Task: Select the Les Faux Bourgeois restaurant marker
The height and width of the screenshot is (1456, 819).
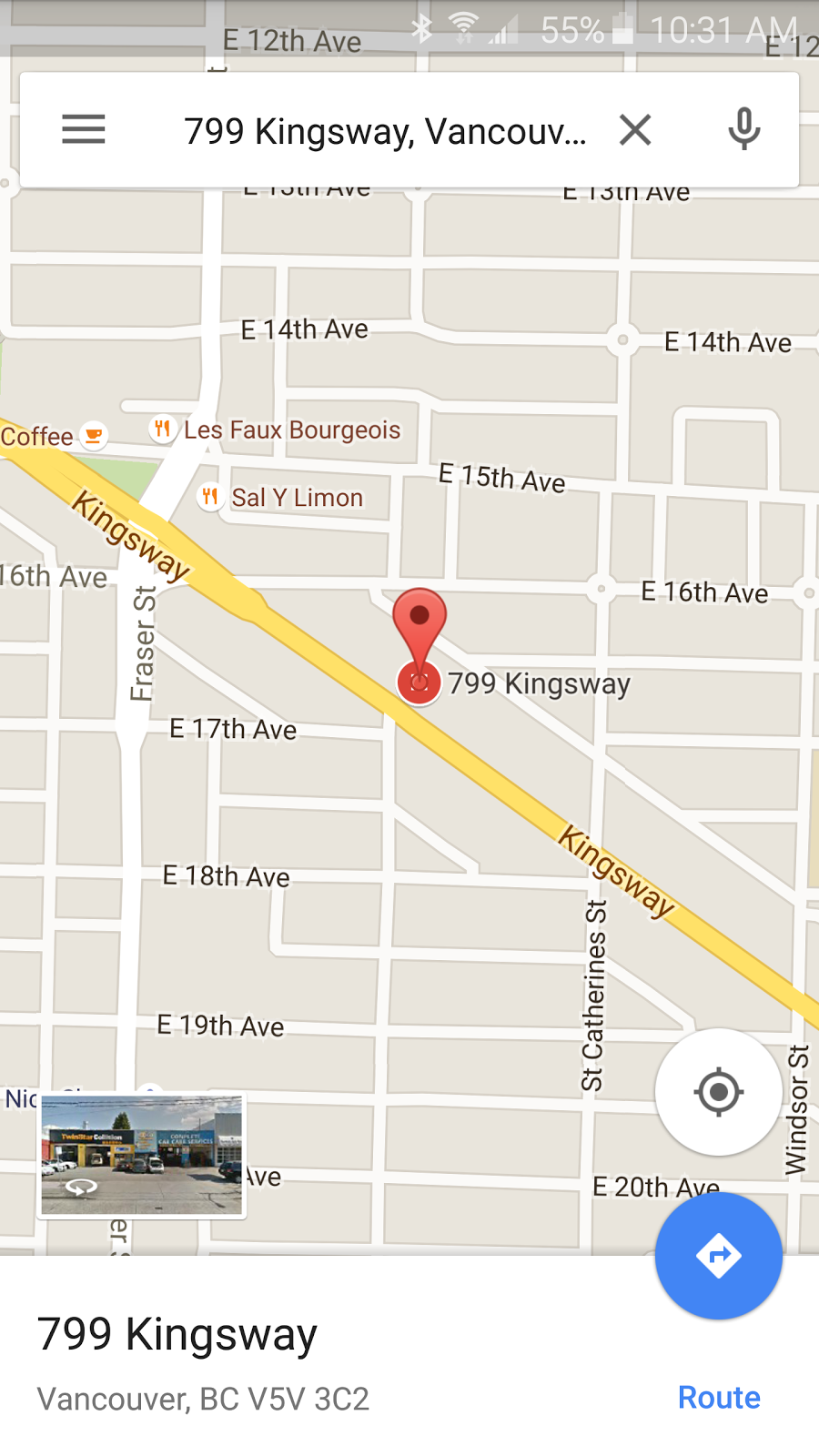Action: [162, 429]
